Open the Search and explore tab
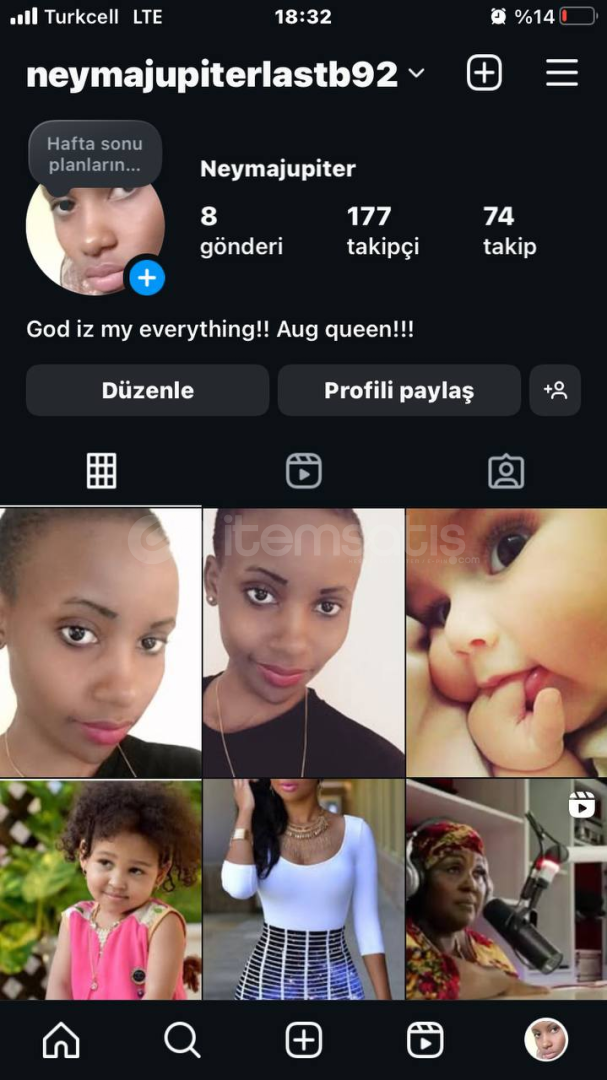This screenshot has width=607, height=1080. [x=182, y=1040]
